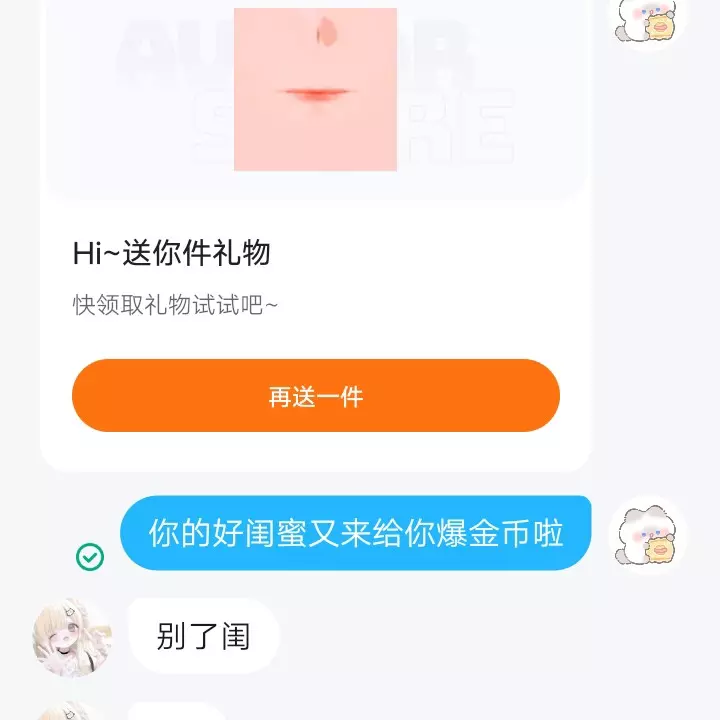Viewport: 720px width, 720px height.
Task: Open the sender's avatar beside 你的好闺蜜 message
Action: (648, 534)
